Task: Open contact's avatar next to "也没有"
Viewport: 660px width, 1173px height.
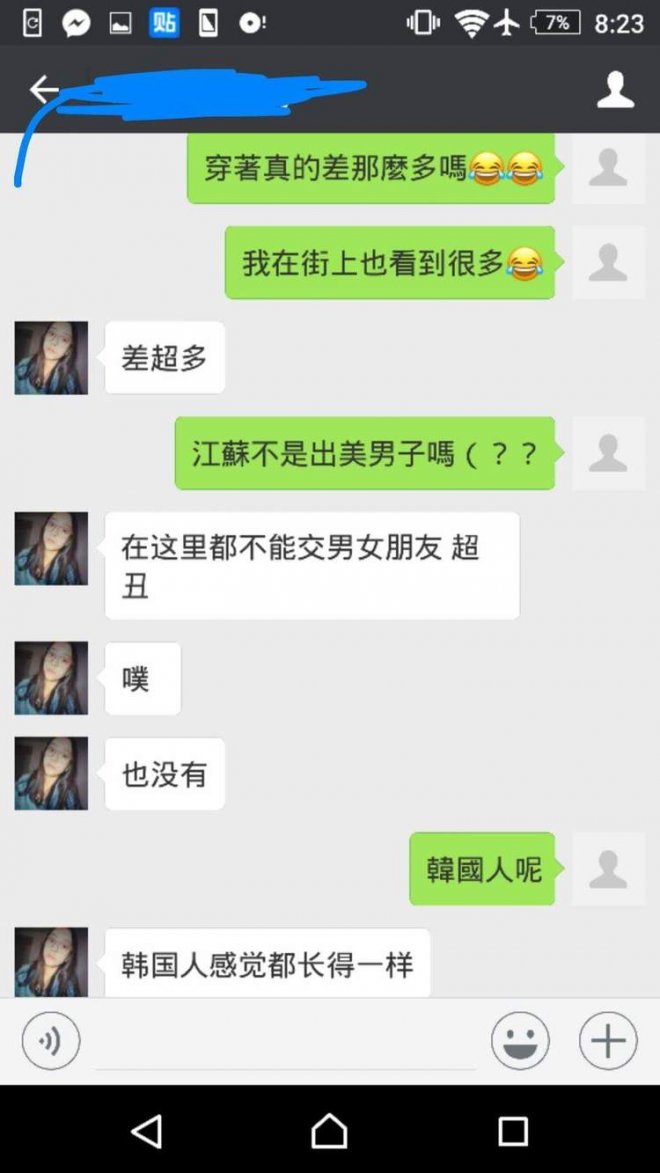Action: [51, 773]
